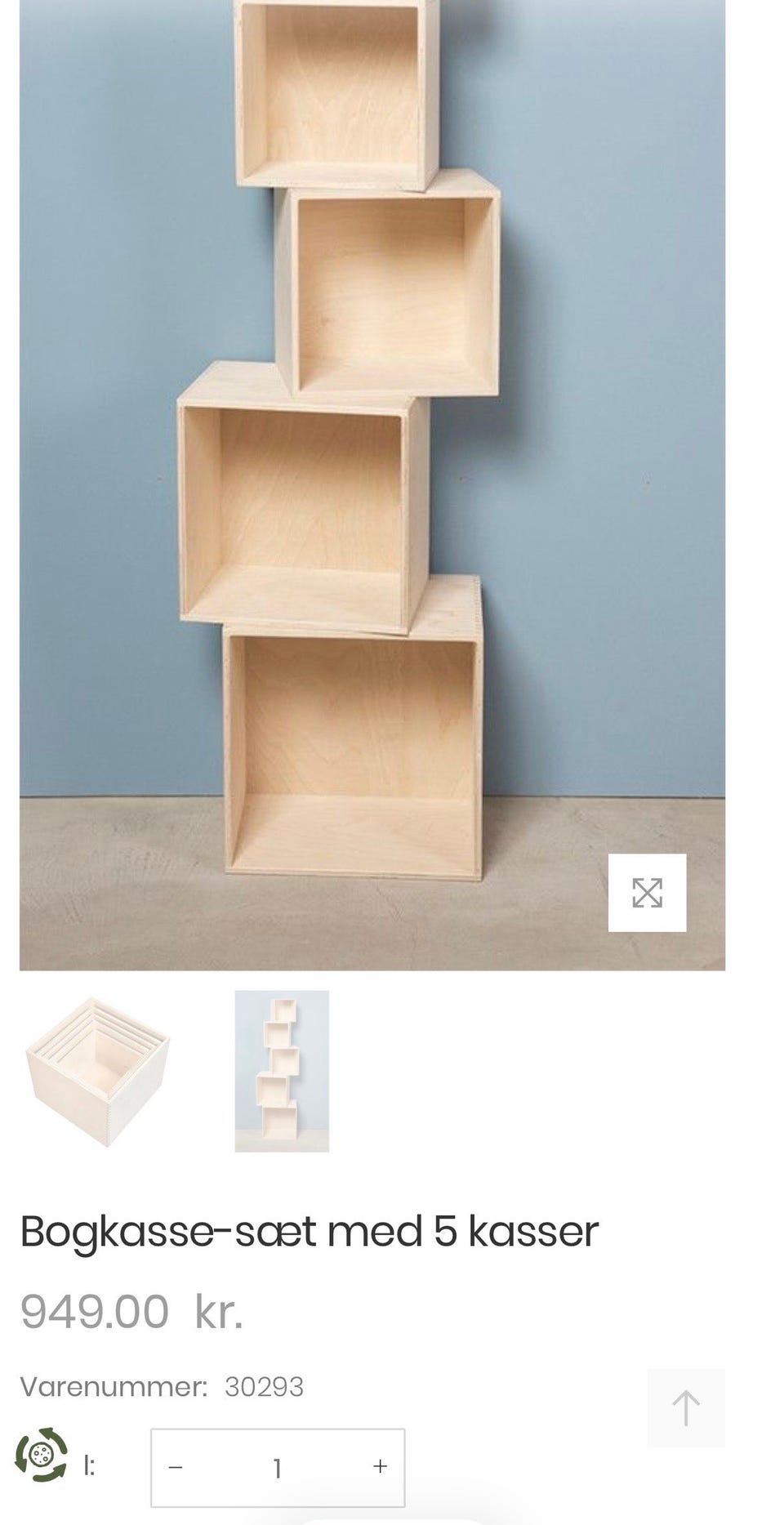Tap the quantity field showing 1
This screenshot has height=1525, width=784.
[278, 1468]
